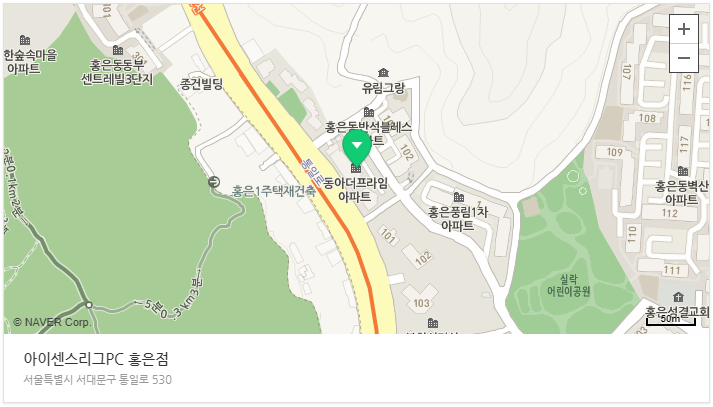Zoom out of the map
Viewport: 713px width, 407px height.
684,58
